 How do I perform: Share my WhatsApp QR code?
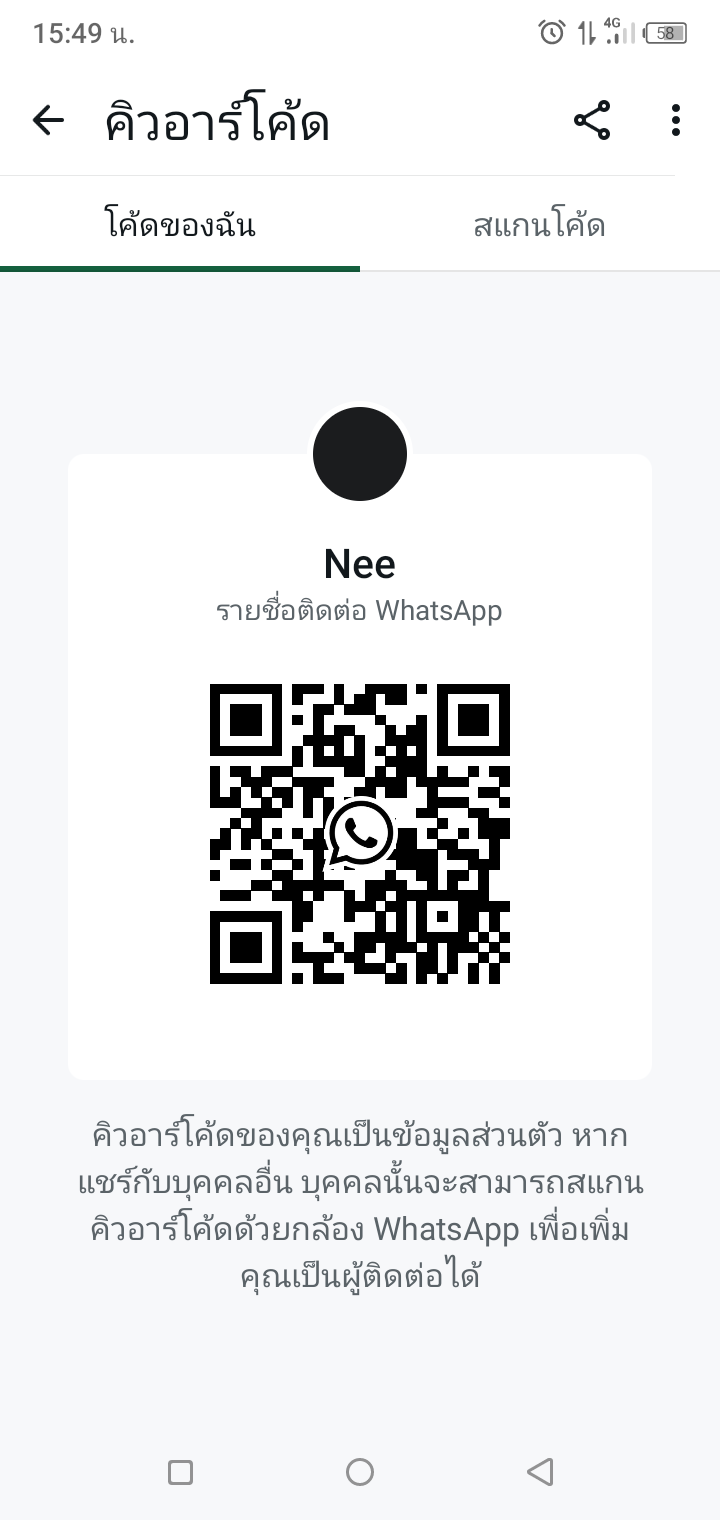point(592,121)
